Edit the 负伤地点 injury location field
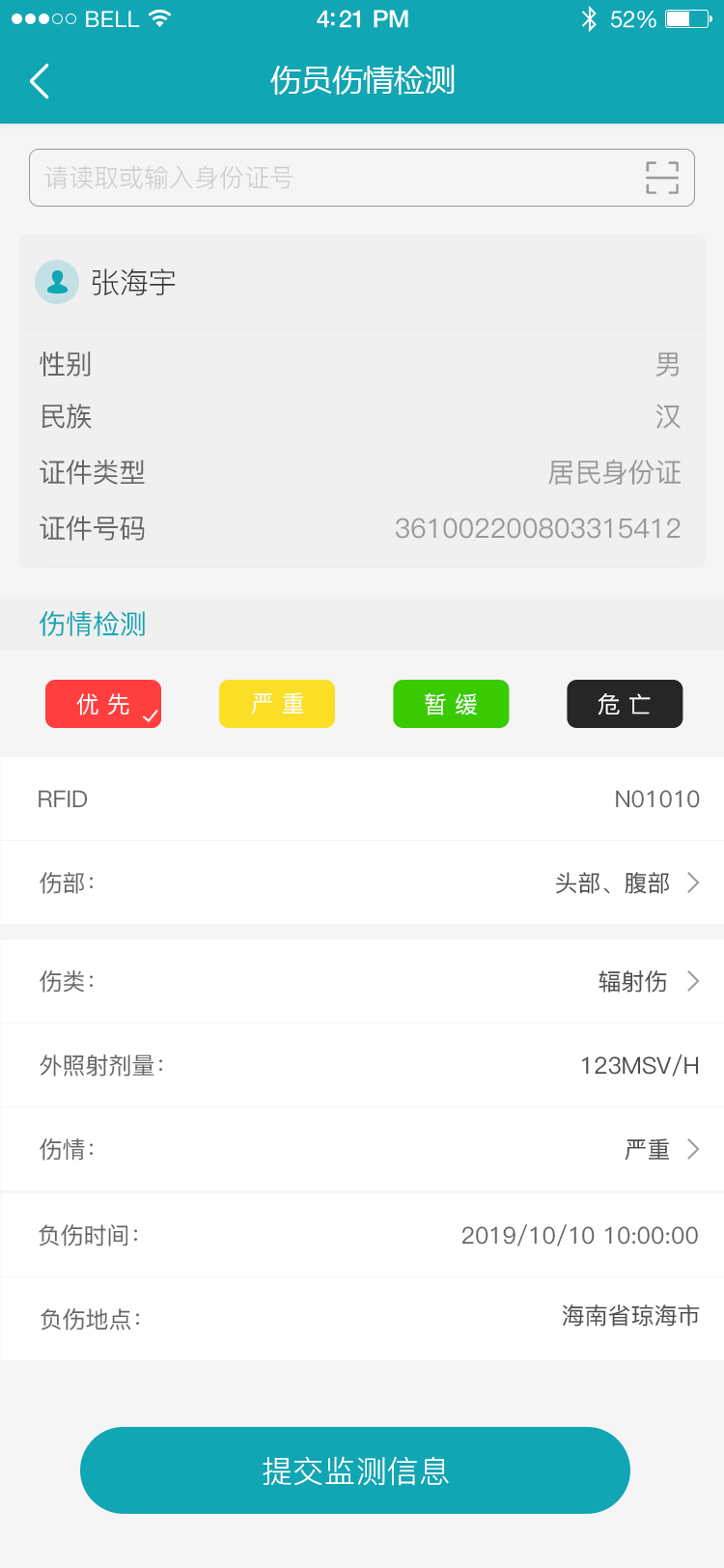The width and height of the screenshot is (724, 1568). point(630,1316)
